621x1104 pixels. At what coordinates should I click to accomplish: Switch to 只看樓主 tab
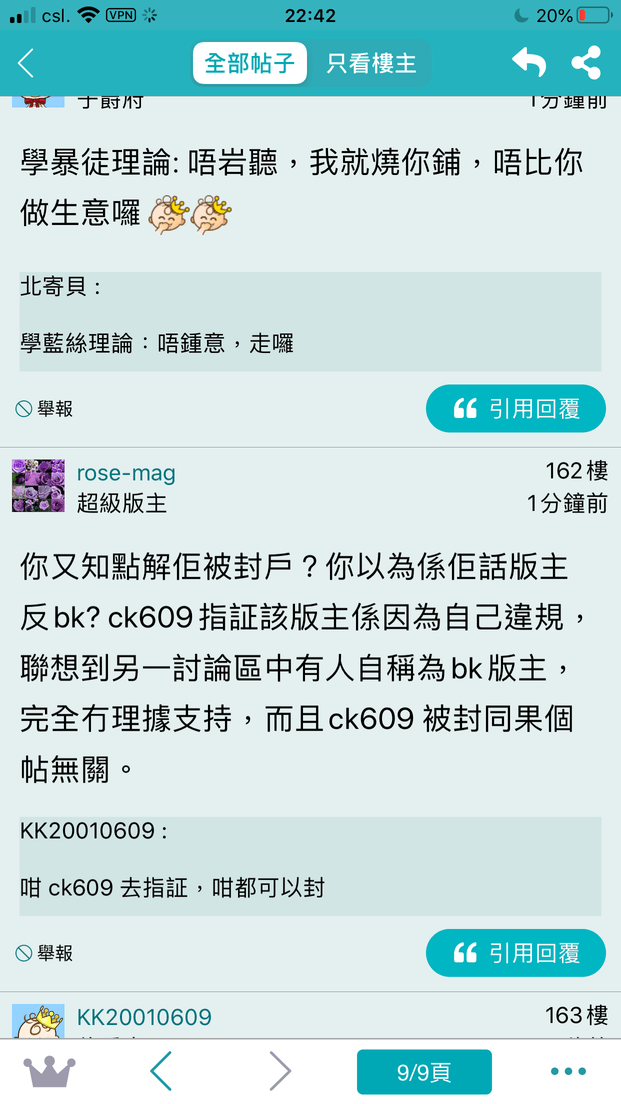(370, 64)
